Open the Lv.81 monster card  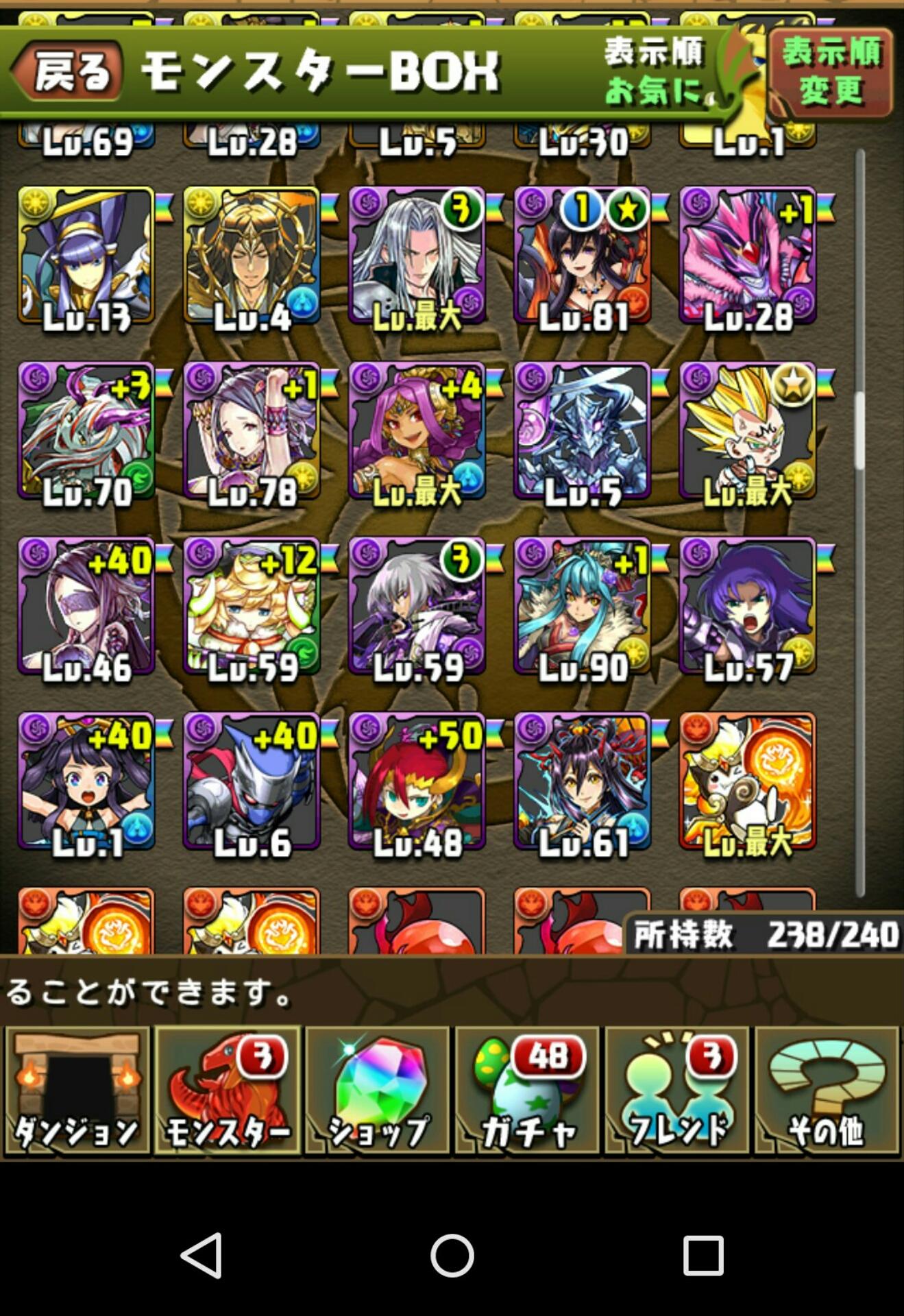click(583, 256)
